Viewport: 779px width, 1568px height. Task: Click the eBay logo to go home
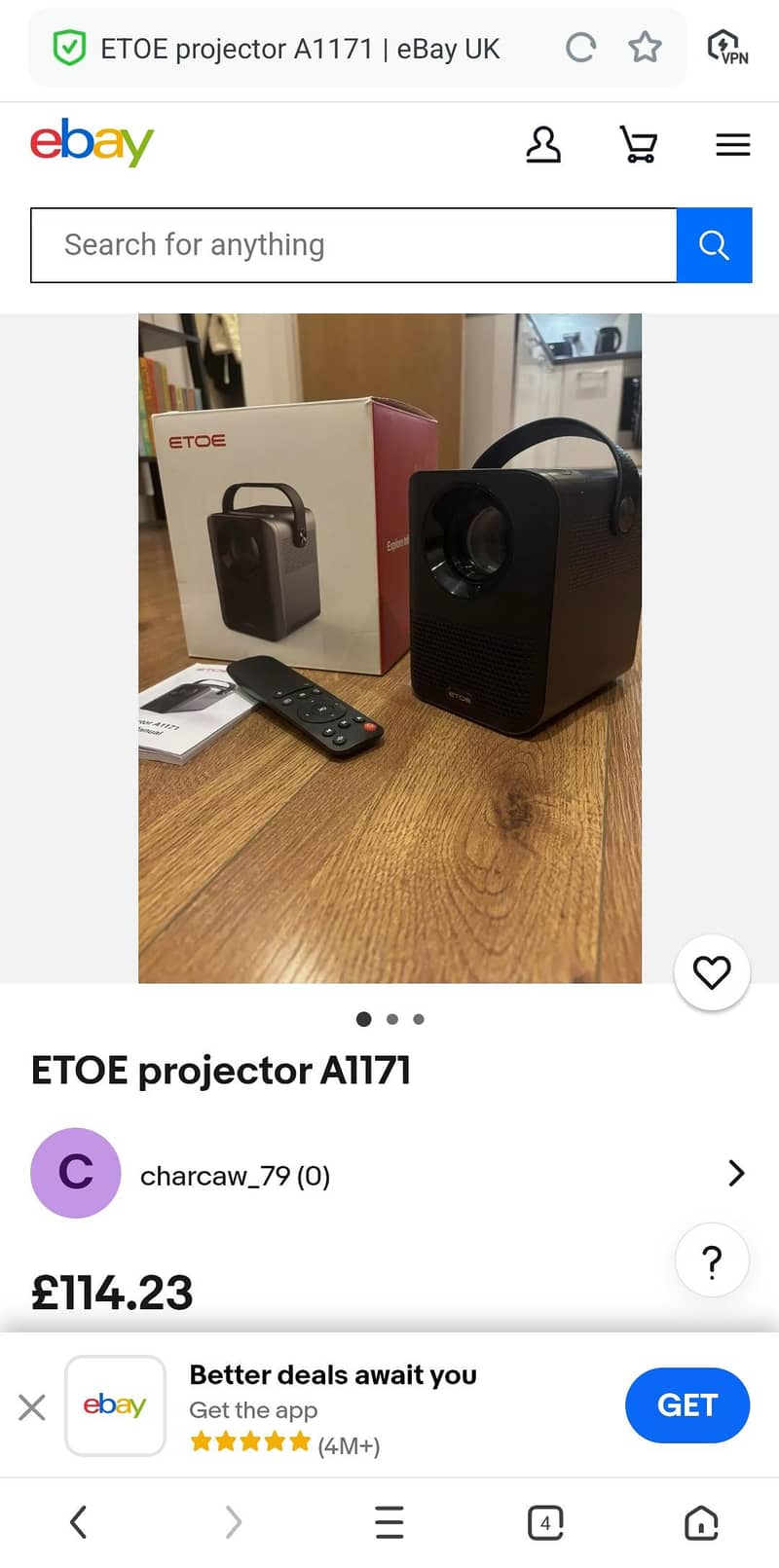[x=92, y=144]
